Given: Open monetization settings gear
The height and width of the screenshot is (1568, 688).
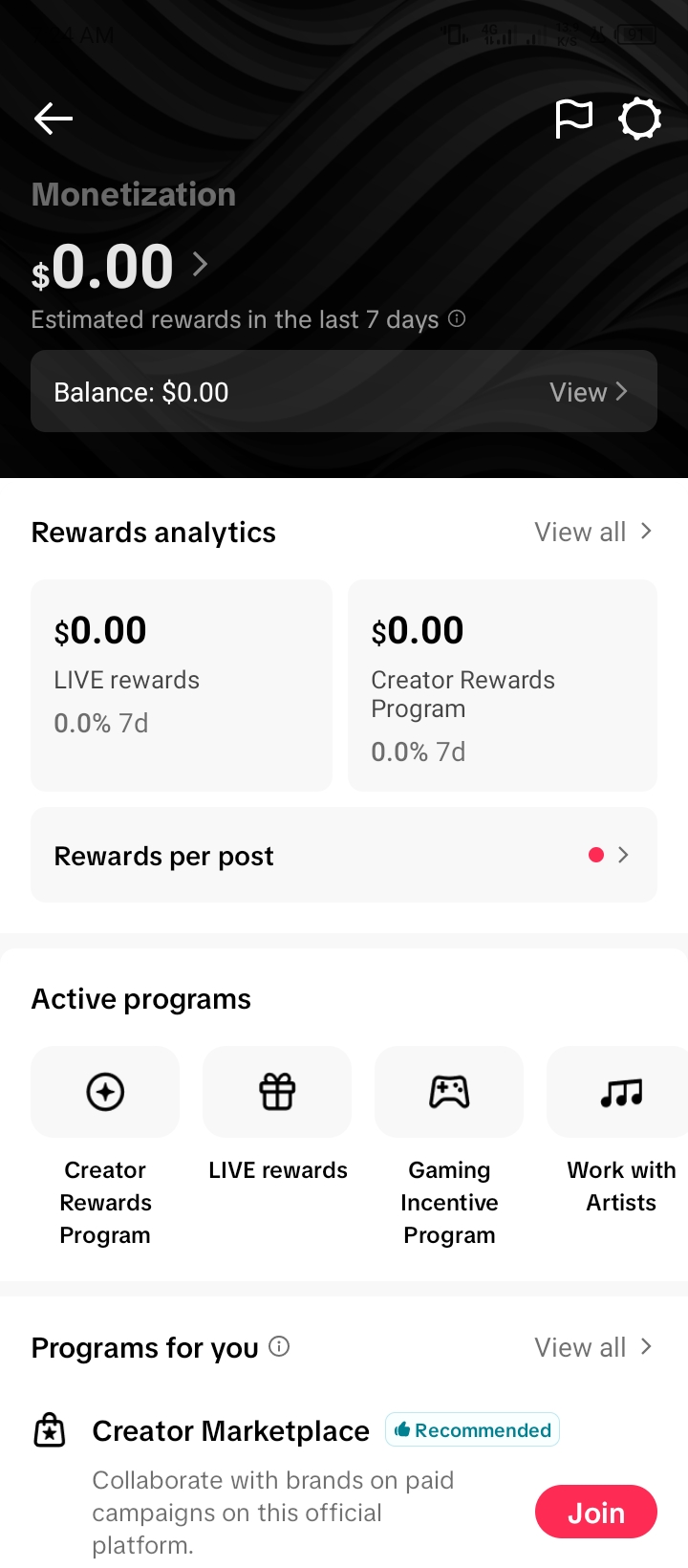Looking at the screenshot, I should tap(639, 120).
